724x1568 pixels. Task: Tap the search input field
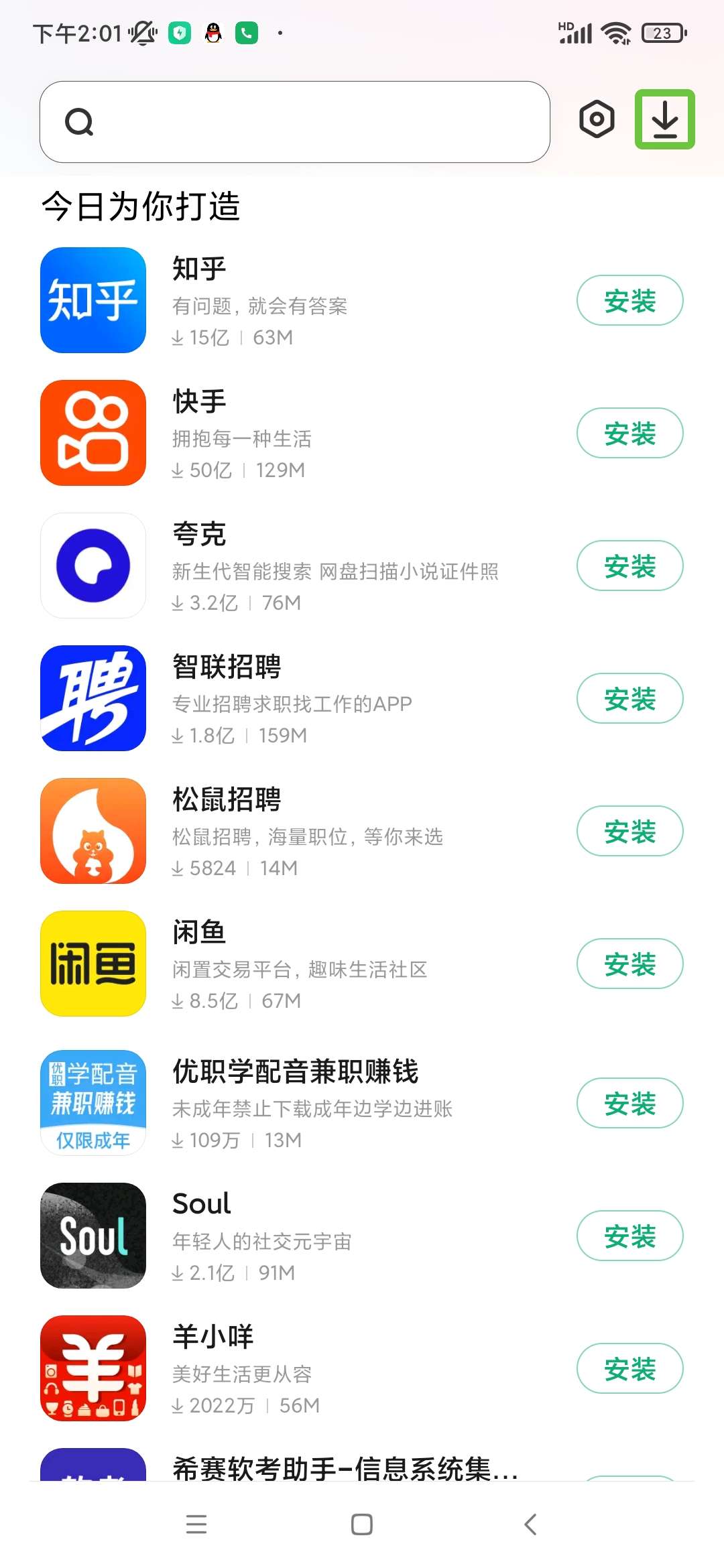click(x=302, y=122)
